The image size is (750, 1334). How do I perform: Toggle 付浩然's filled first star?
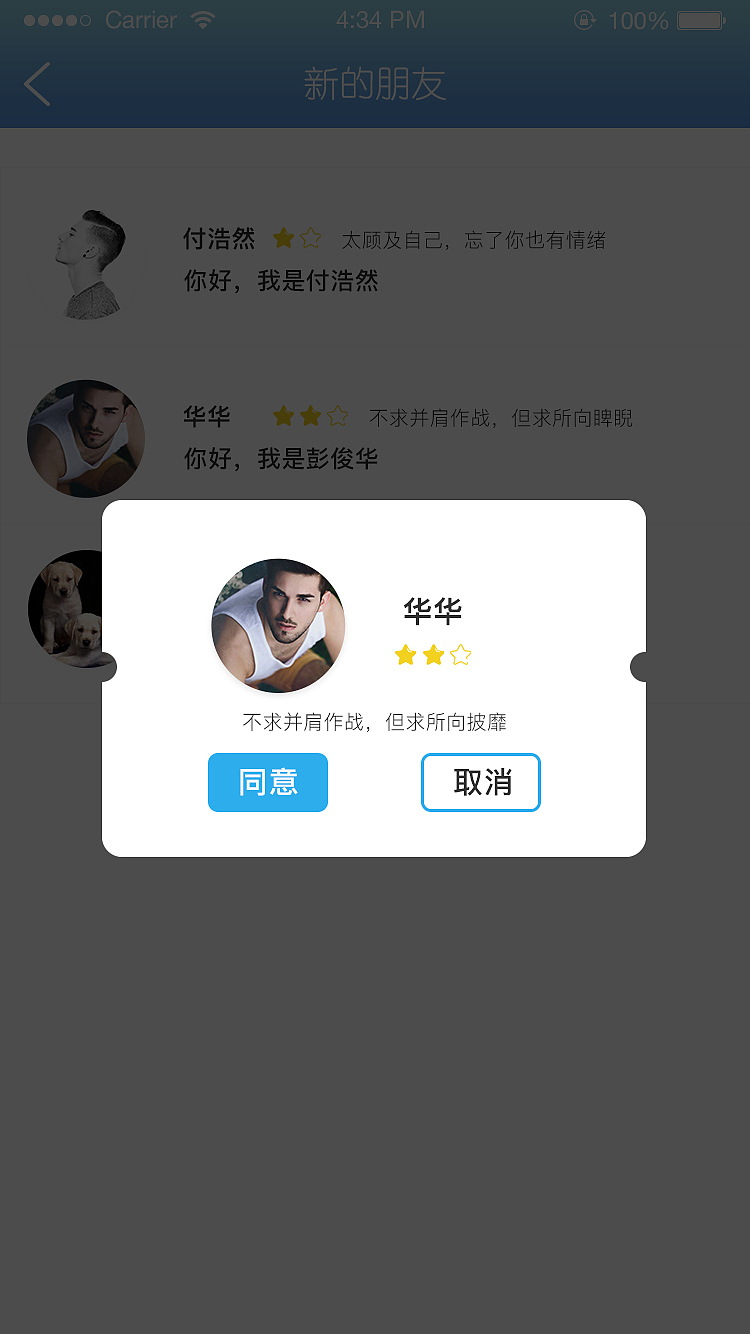click(x=284, y=238)
